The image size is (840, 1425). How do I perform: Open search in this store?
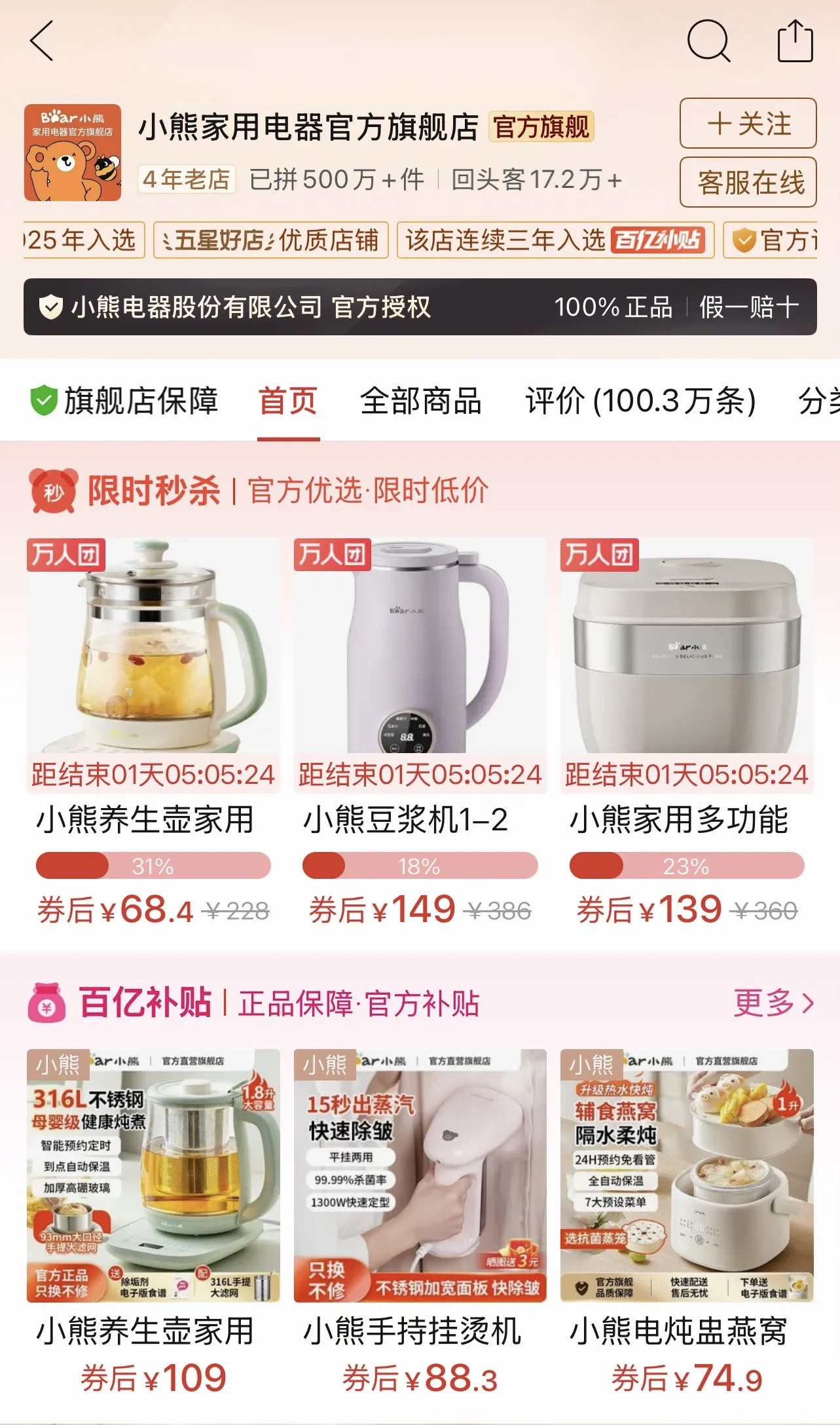tap(708, 41)
